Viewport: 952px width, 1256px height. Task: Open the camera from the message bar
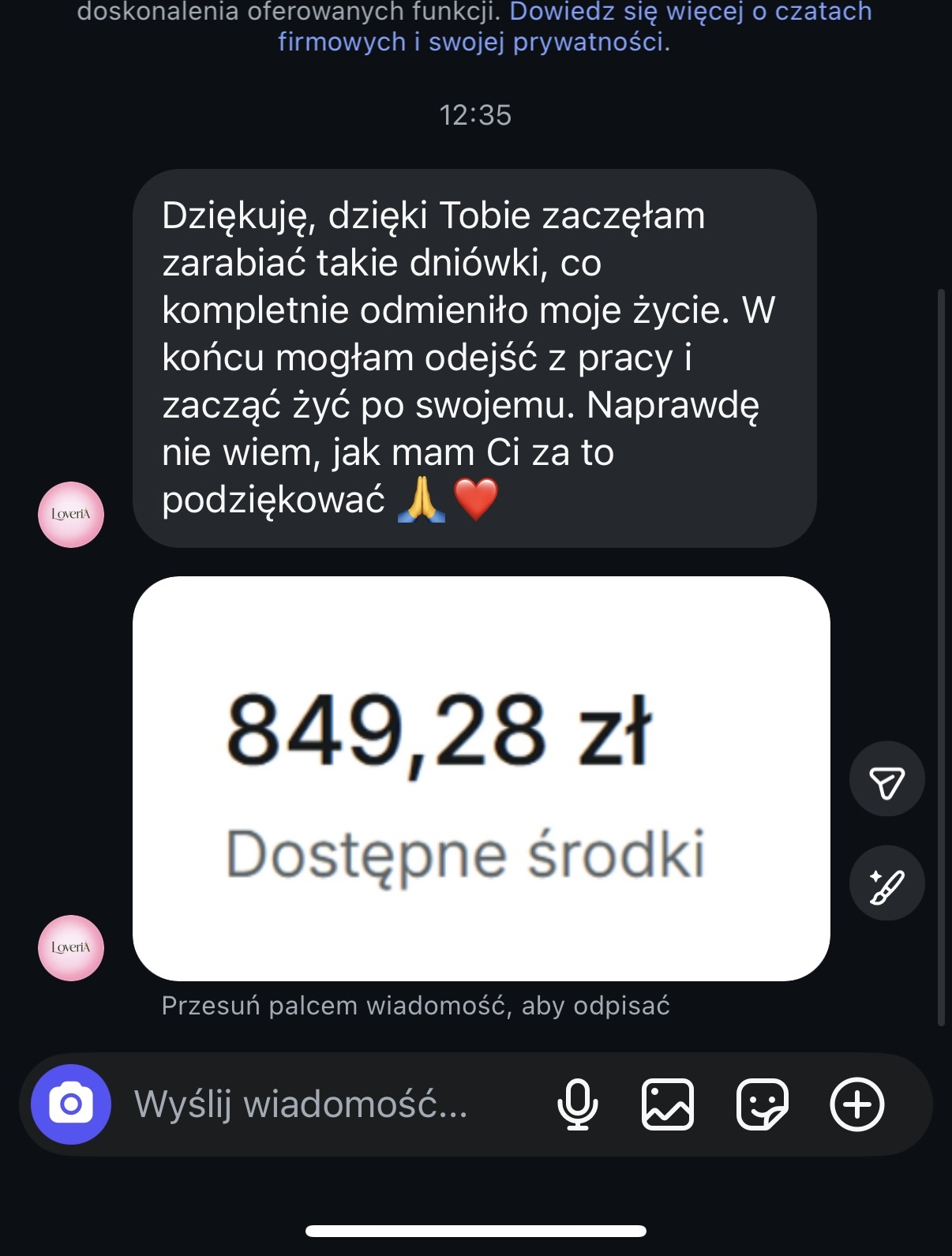pyautogui.click(x=70, y=1104)
